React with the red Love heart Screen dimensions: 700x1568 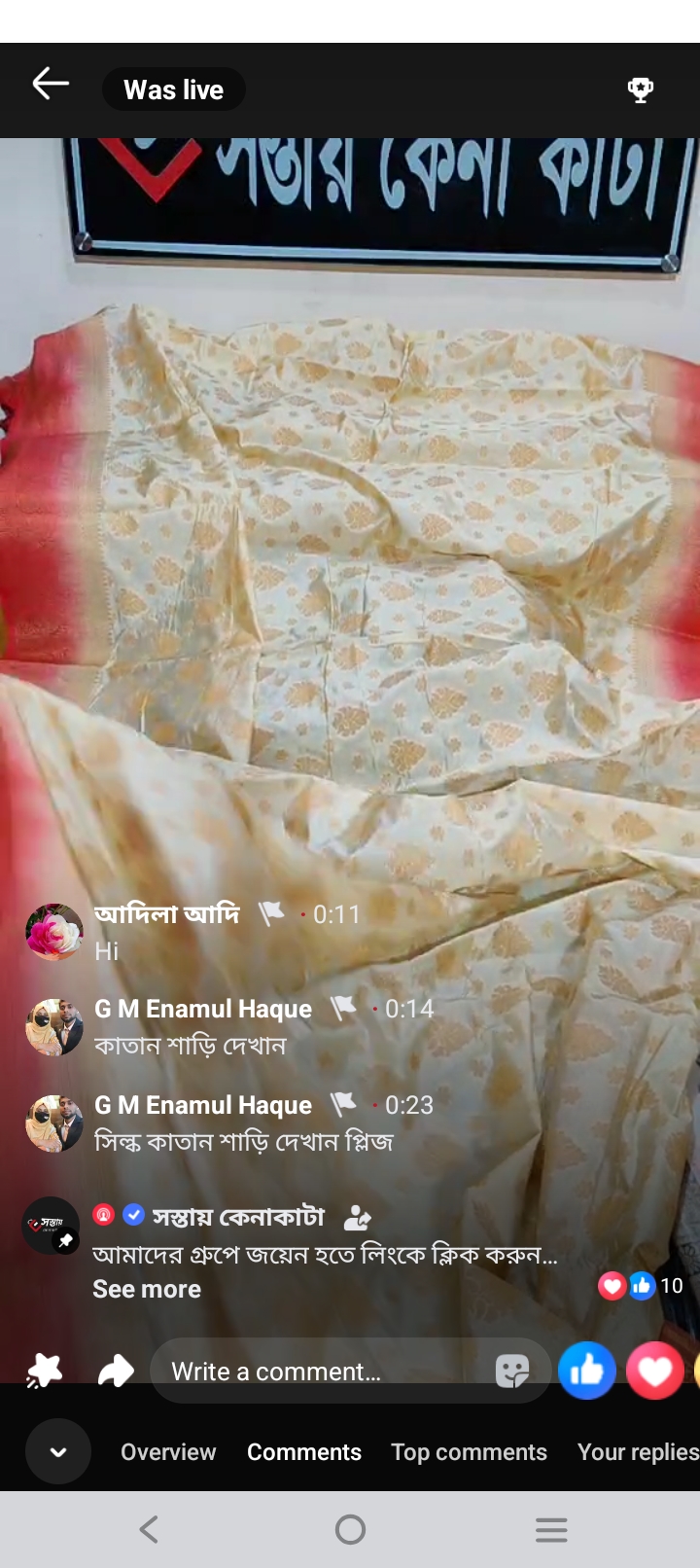pyautogui.click(x=655, y=1371)
